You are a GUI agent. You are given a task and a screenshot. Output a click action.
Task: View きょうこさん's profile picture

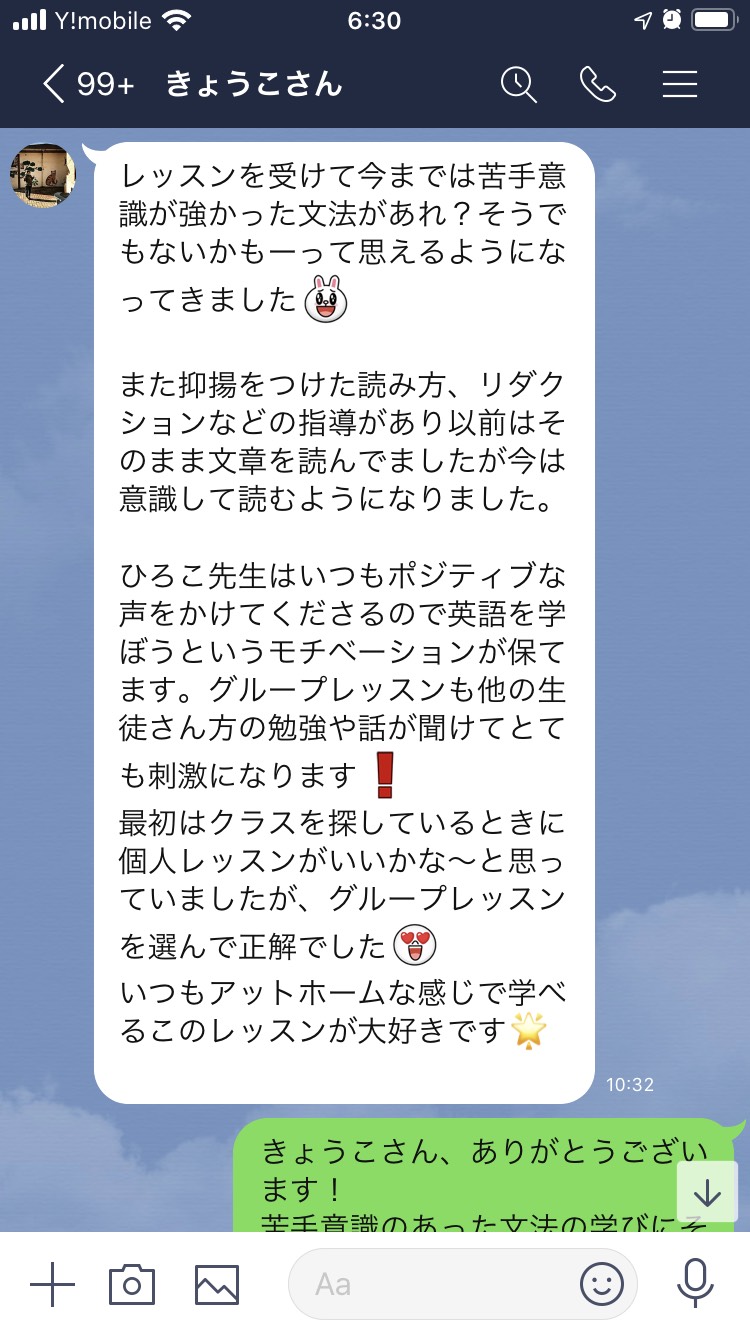pos(43,175)
